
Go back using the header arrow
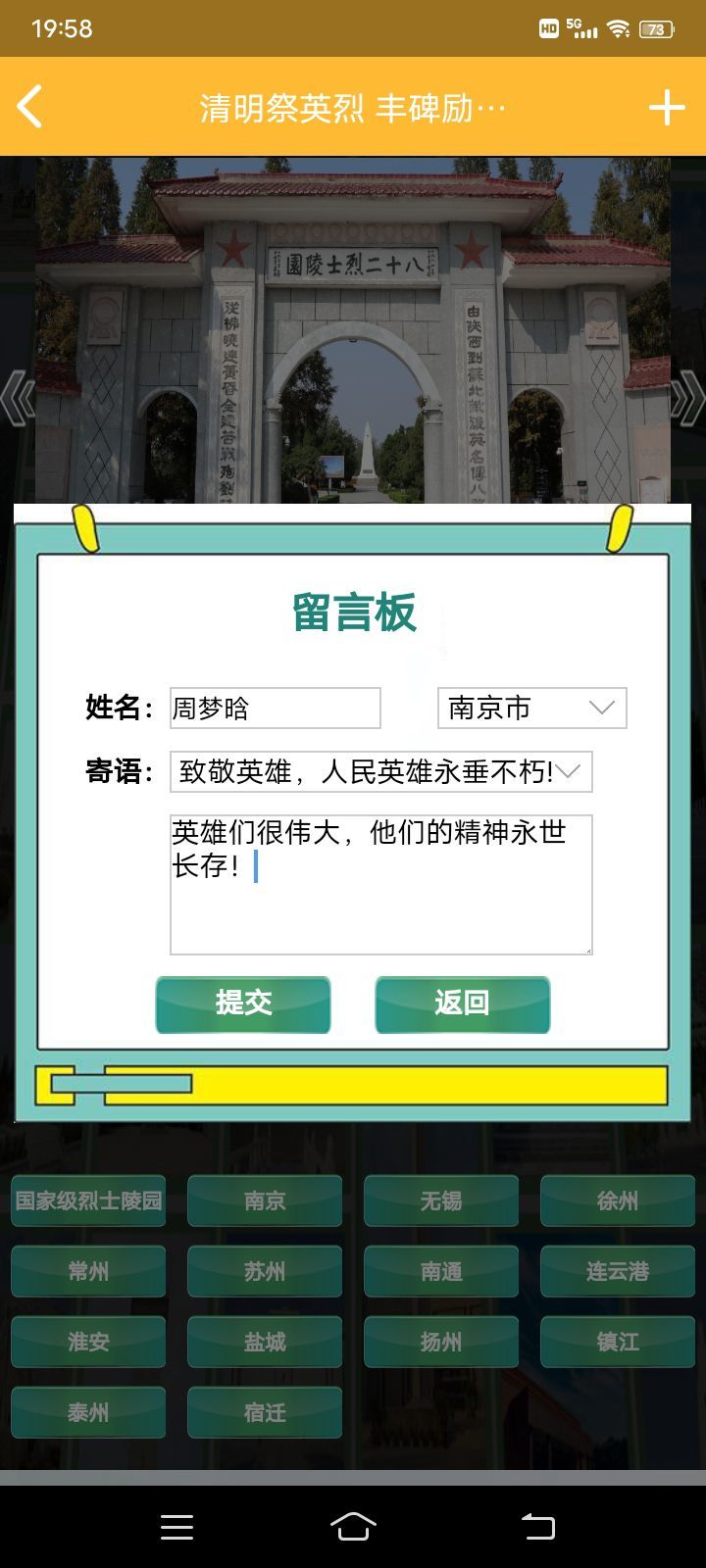(30, 107)
